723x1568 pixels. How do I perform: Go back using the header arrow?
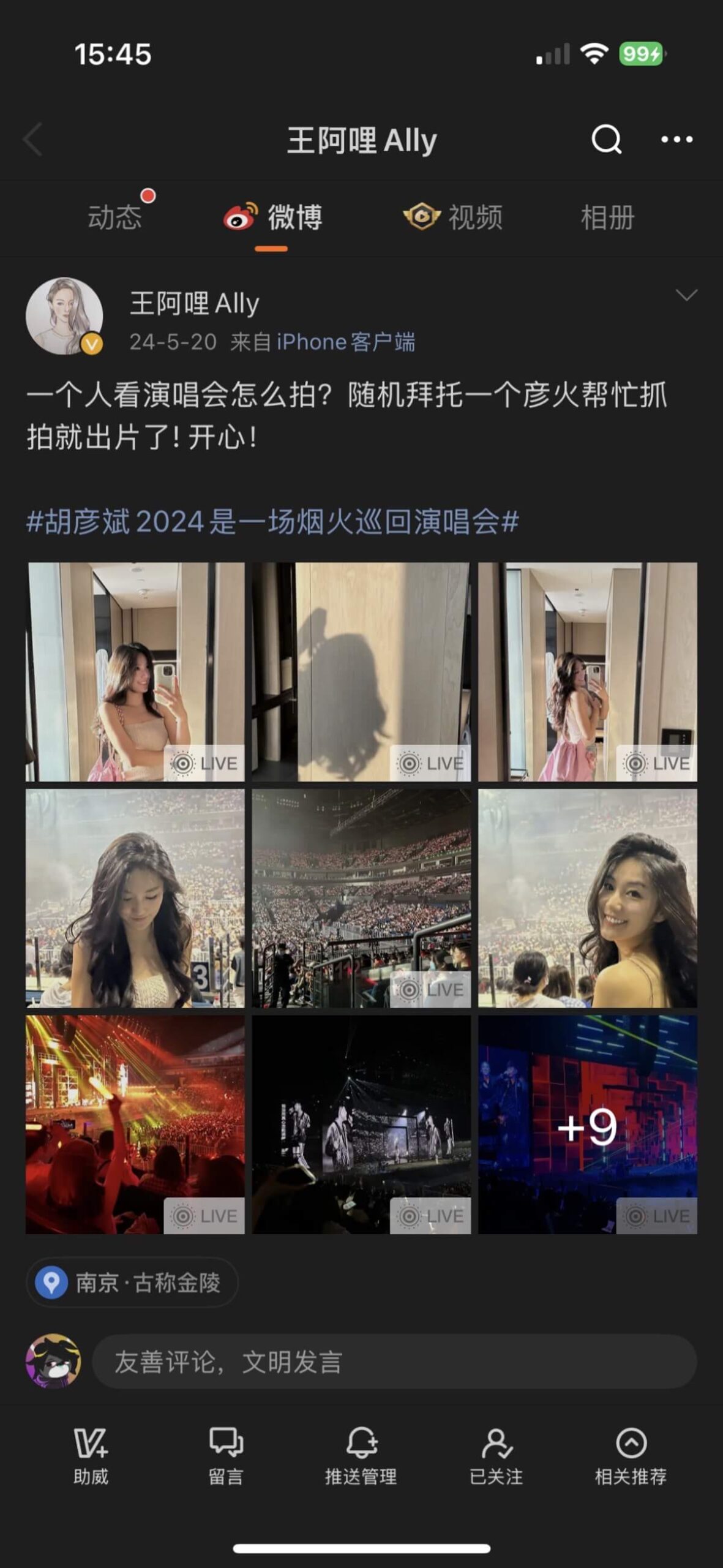coord(33,140)
